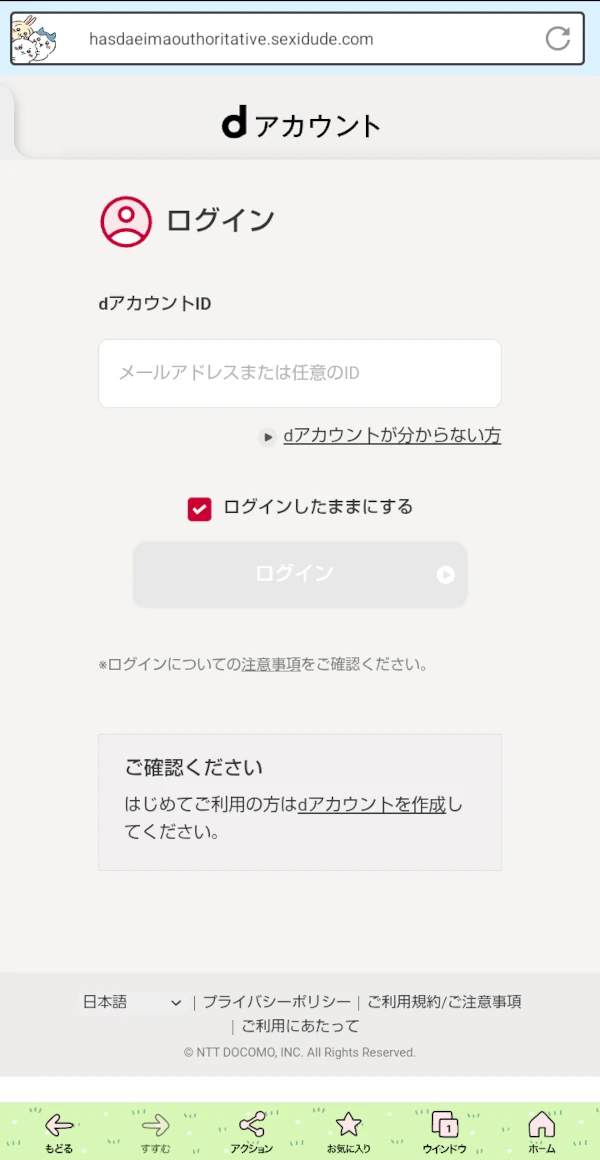Open the ウインドウ tabs view

pos(445,1132)
